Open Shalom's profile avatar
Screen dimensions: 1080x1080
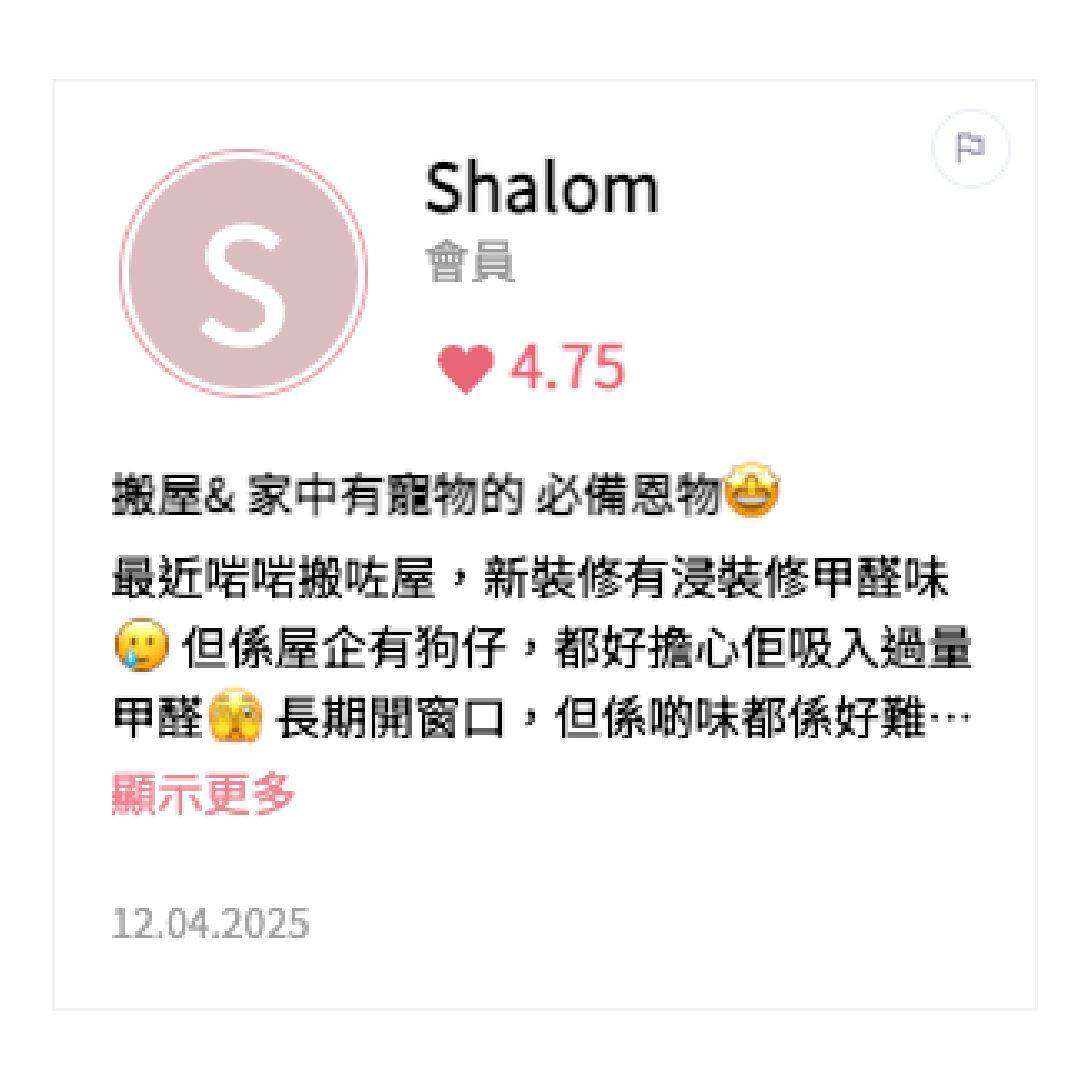coord(244,273)
